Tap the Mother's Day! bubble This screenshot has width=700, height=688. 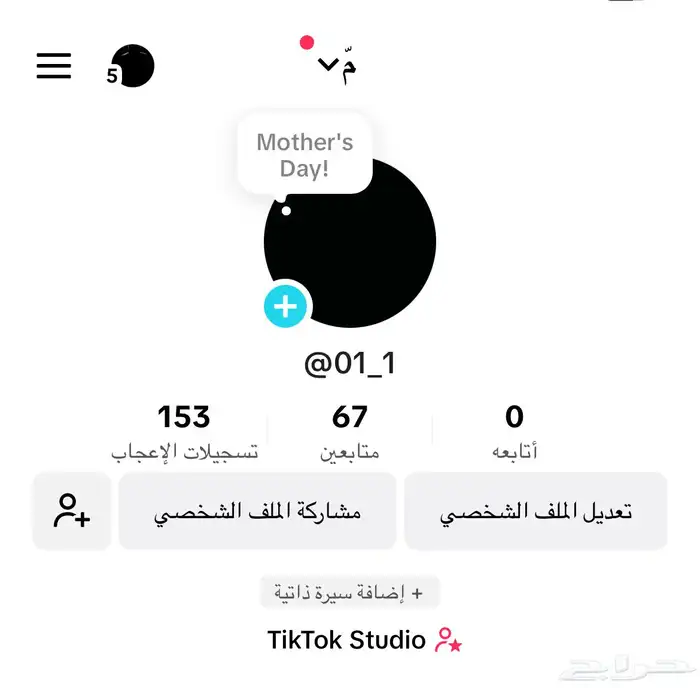[x=305, y=156]
